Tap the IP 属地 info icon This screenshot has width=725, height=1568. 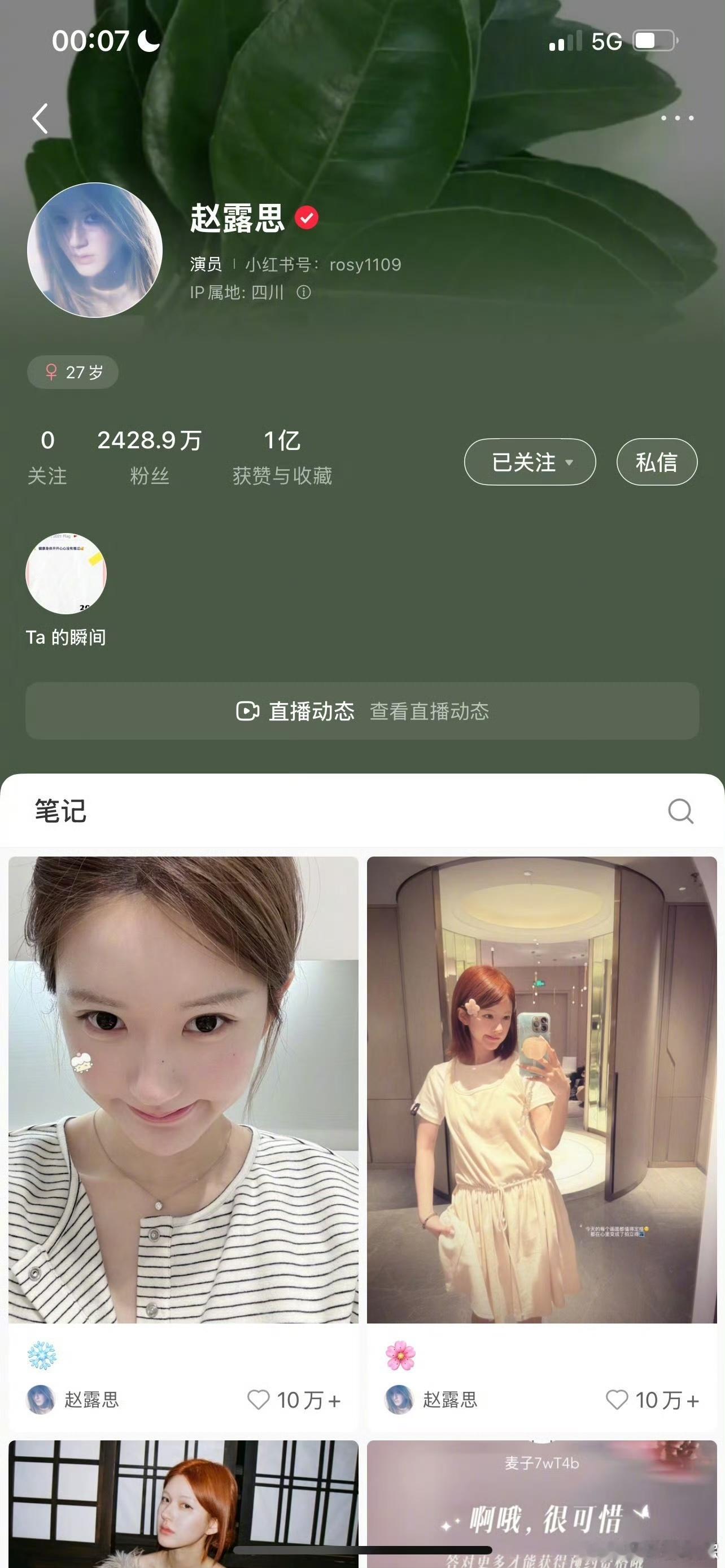coord(303,293)
